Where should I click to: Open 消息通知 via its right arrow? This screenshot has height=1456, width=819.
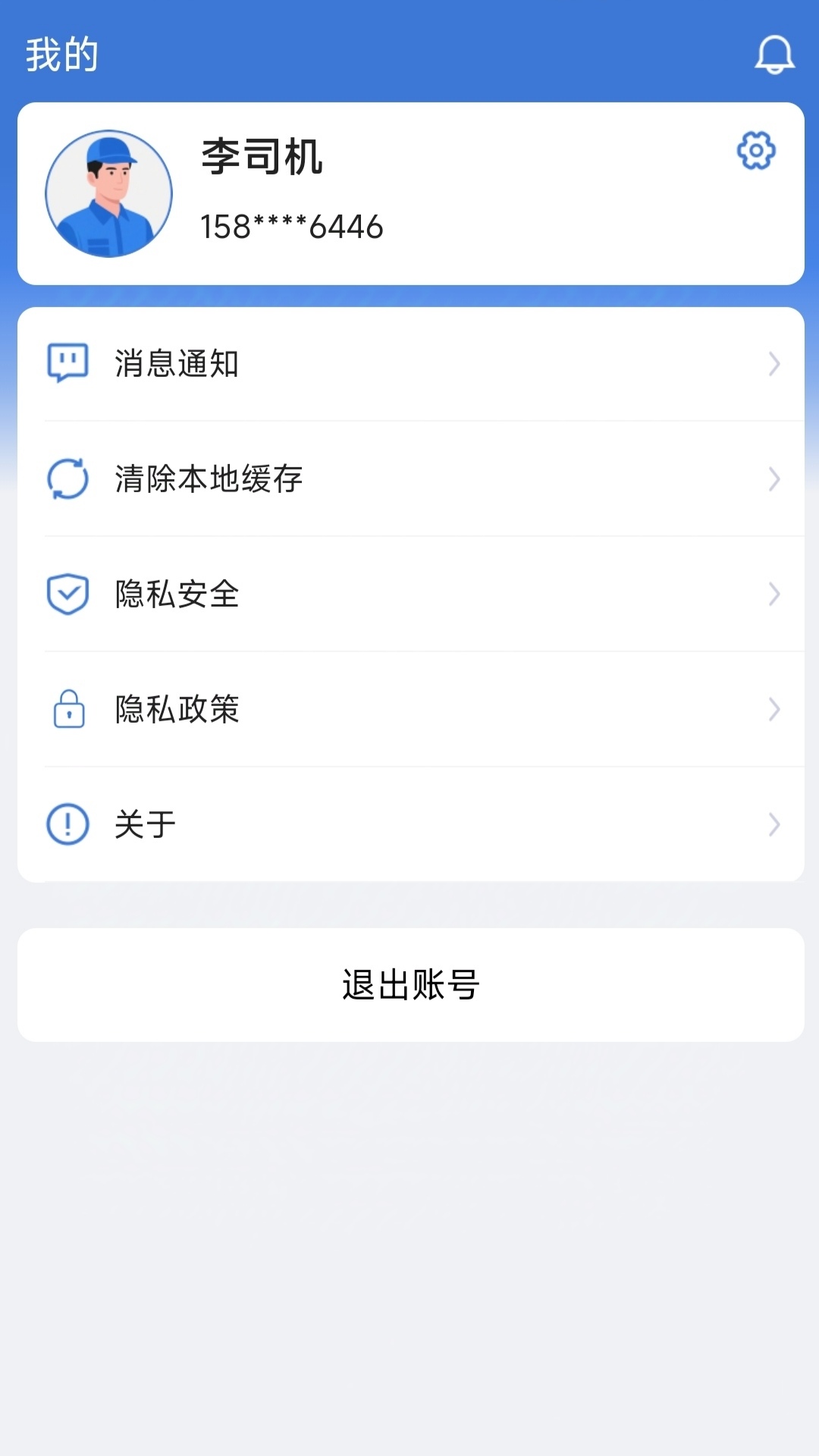click(x=774, y=365)
